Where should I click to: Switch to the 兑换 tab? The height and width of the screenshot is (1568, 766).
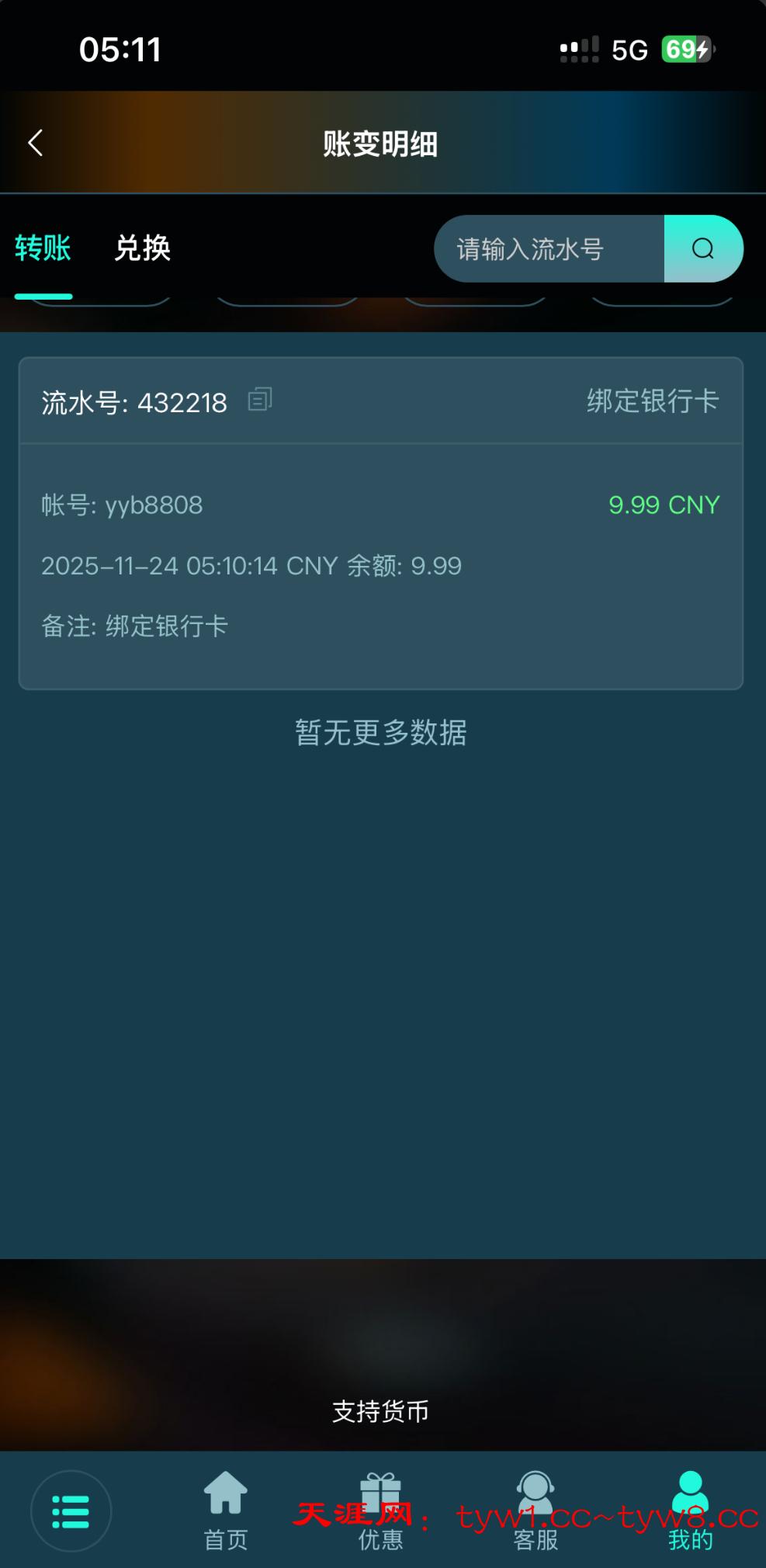pos(142,248)
